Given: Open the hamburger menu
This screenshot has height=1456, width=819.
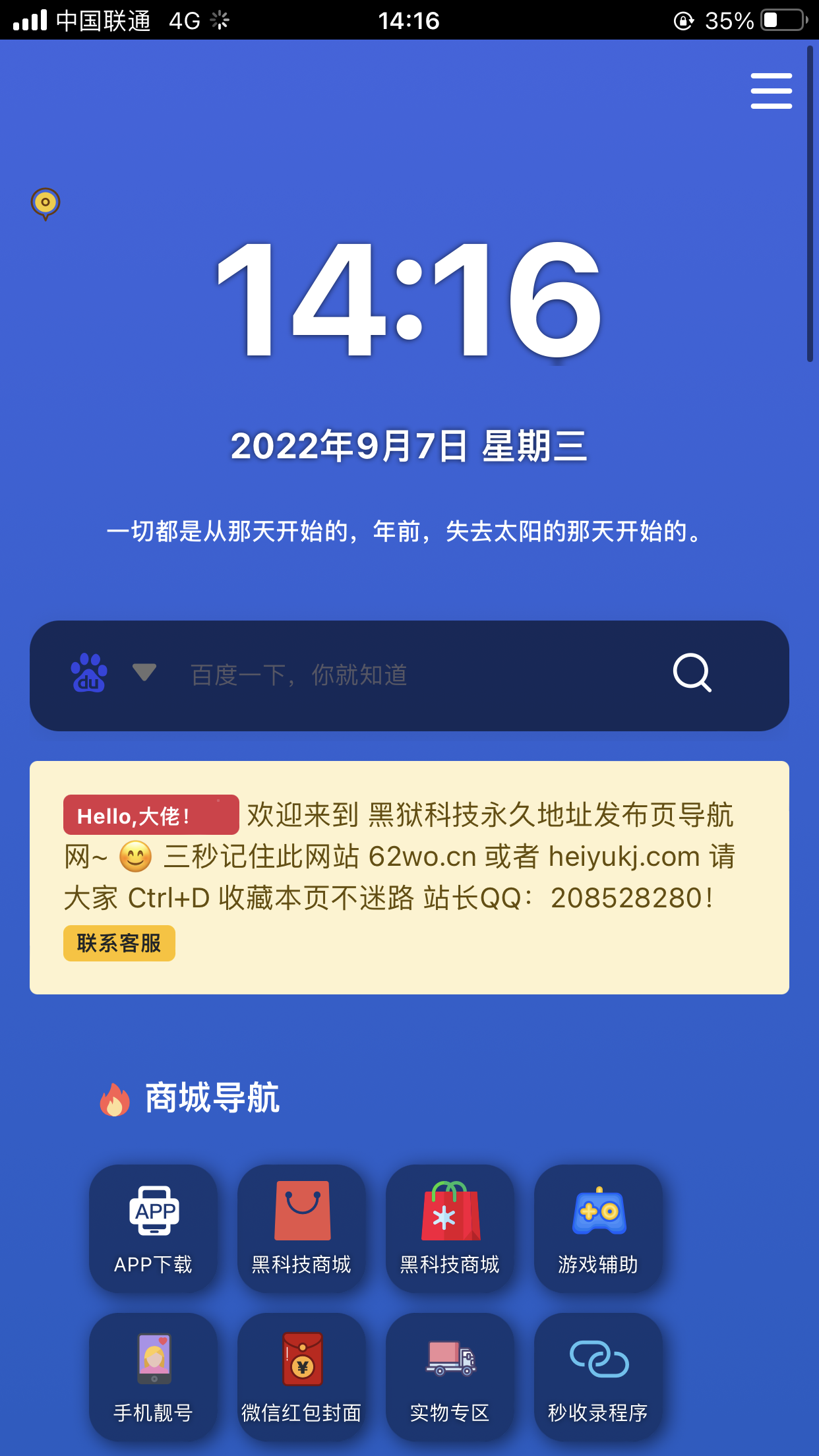Looking at the screenshot, I should (771, 91).
